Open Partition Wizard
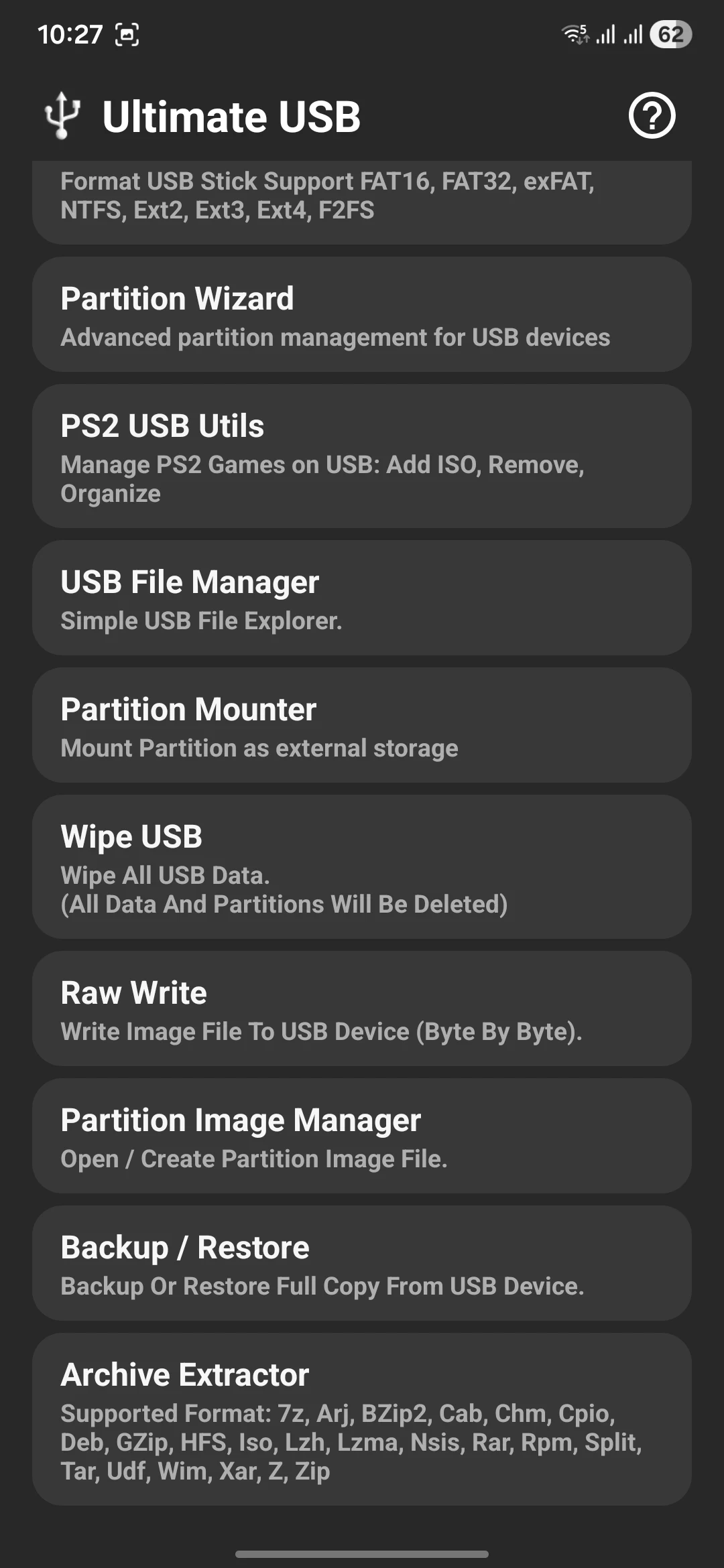The width and height of the screenshot is (724, 1568). 362,315
